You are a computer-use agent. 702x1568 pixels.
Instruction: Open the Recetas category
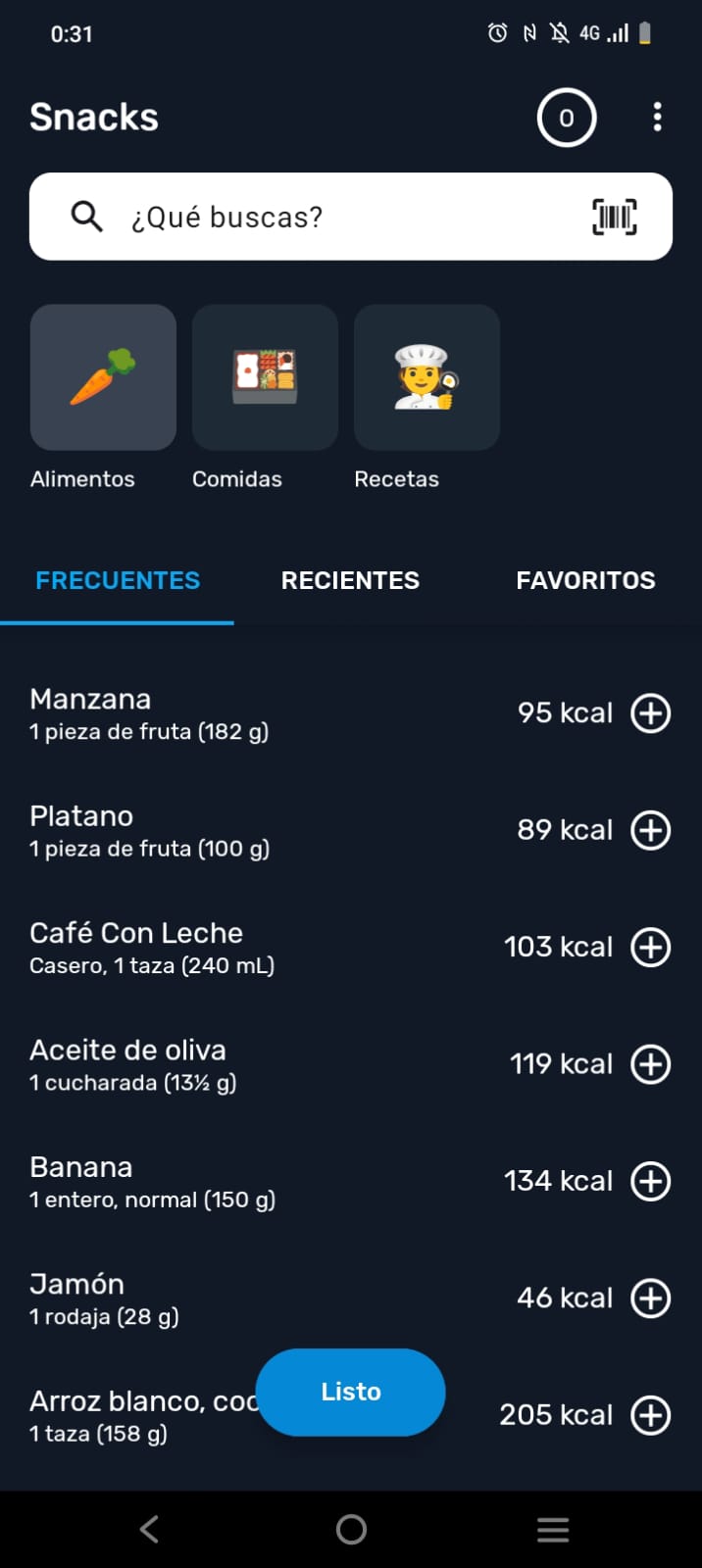426,377
